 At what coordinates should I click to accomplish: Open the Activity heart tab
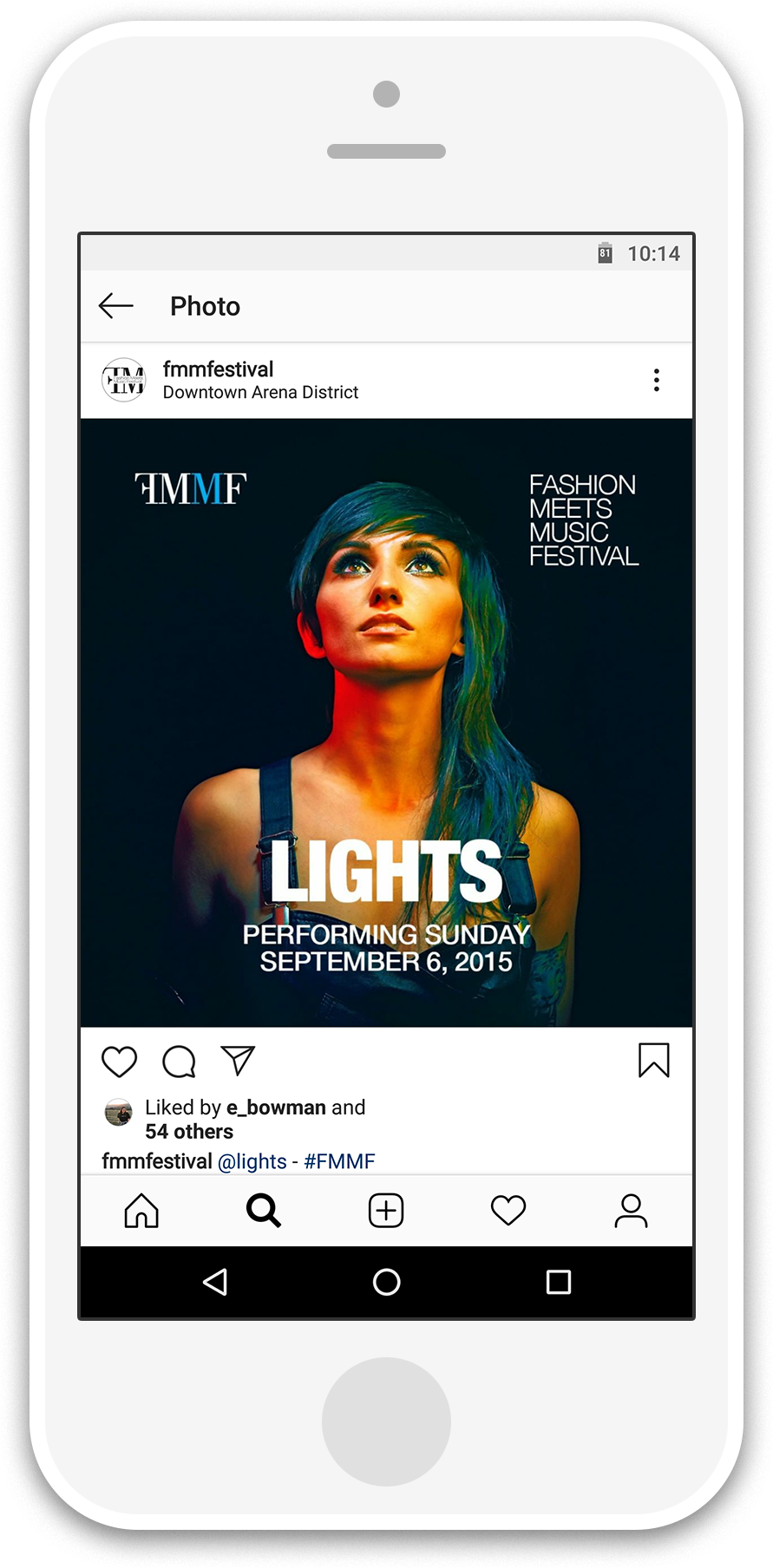coord(508,1211)
